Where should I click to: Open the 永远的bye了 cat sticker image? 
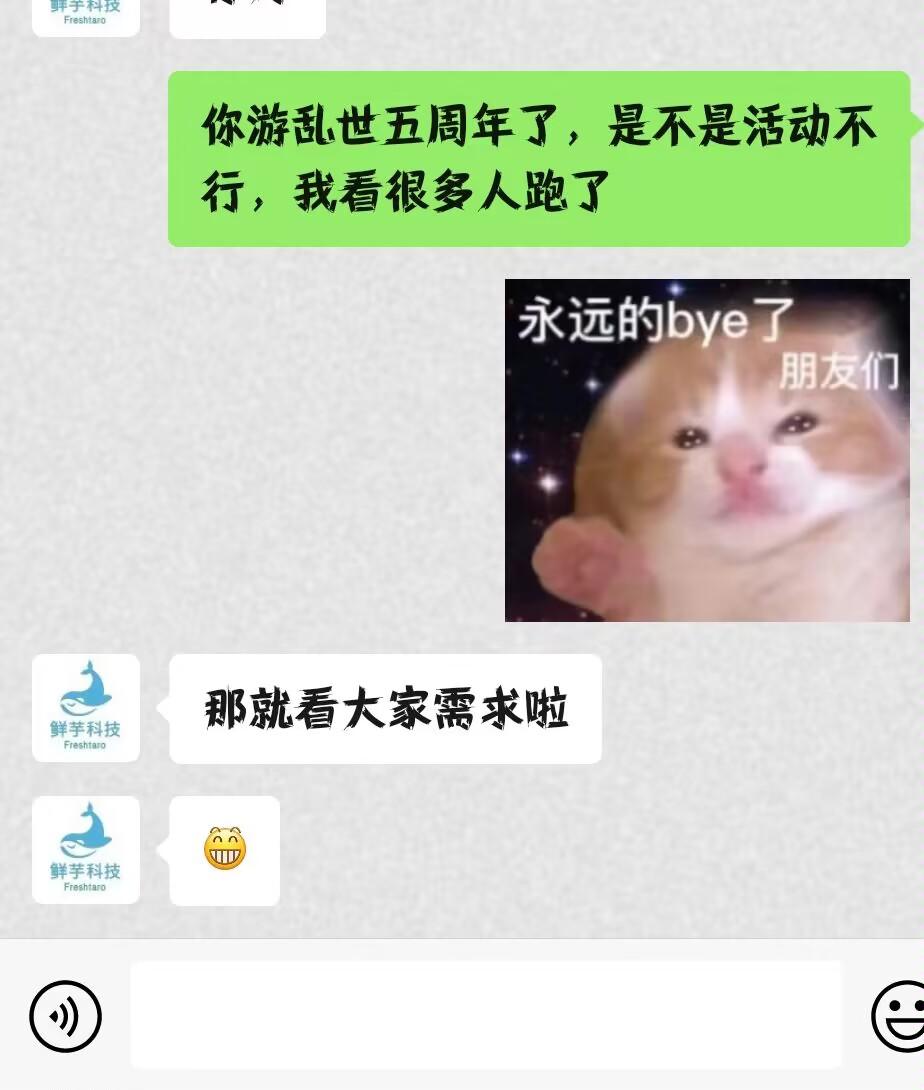(707, 450)
